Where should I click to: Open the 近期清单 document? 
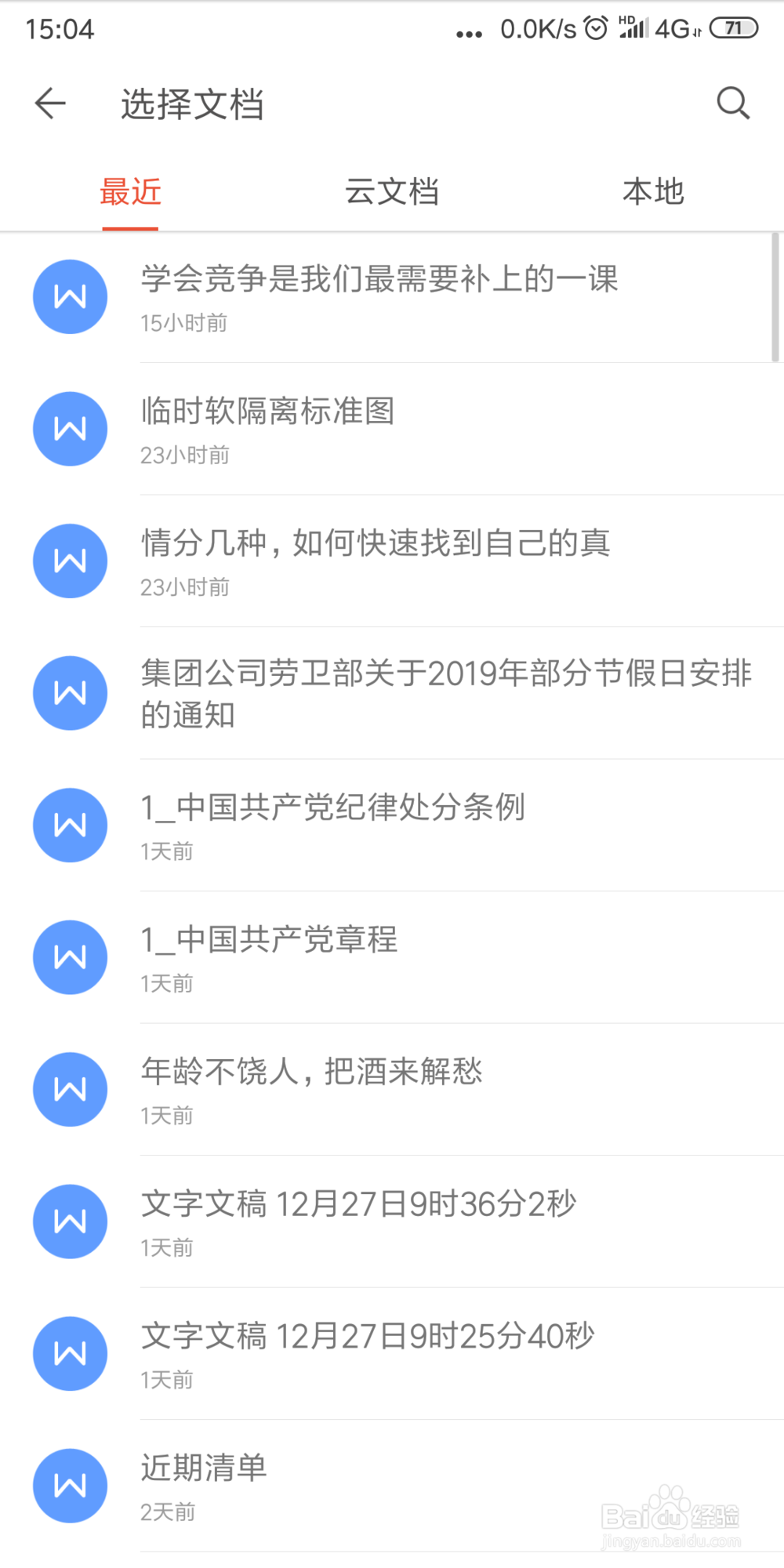202,1468
